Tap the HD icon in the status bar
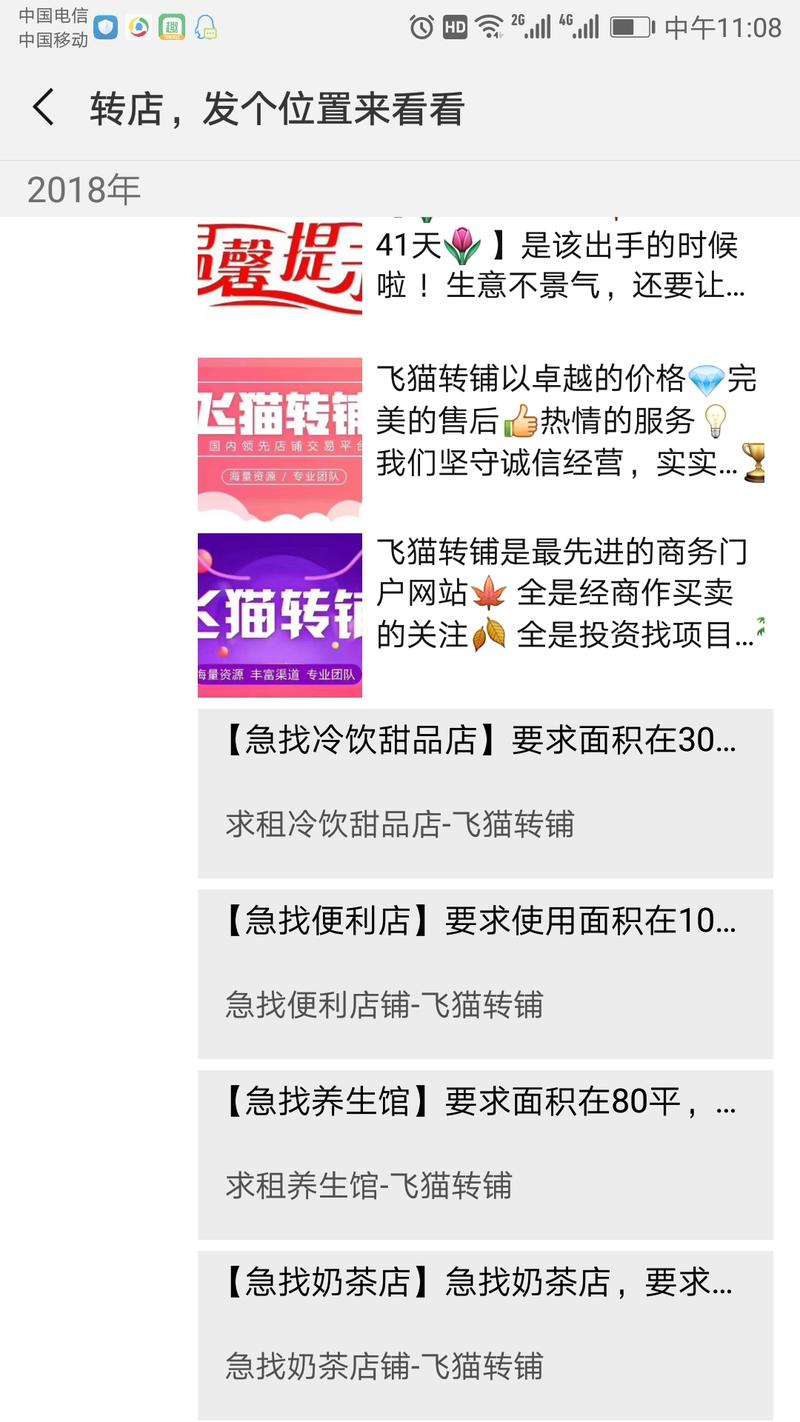This screenshot has height=1422, width=800. point(455,27)
